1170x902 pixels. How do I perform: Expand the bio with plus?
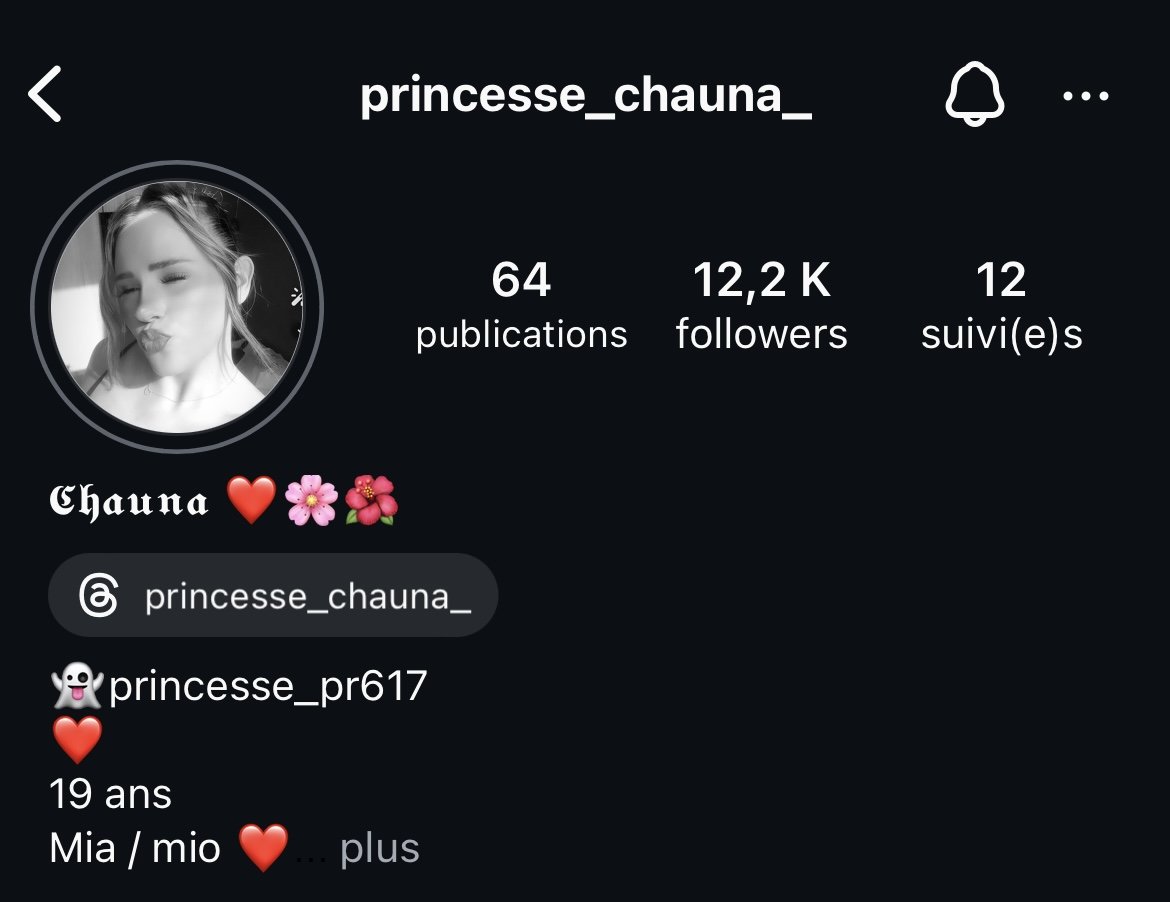click(x=379, y=848)
